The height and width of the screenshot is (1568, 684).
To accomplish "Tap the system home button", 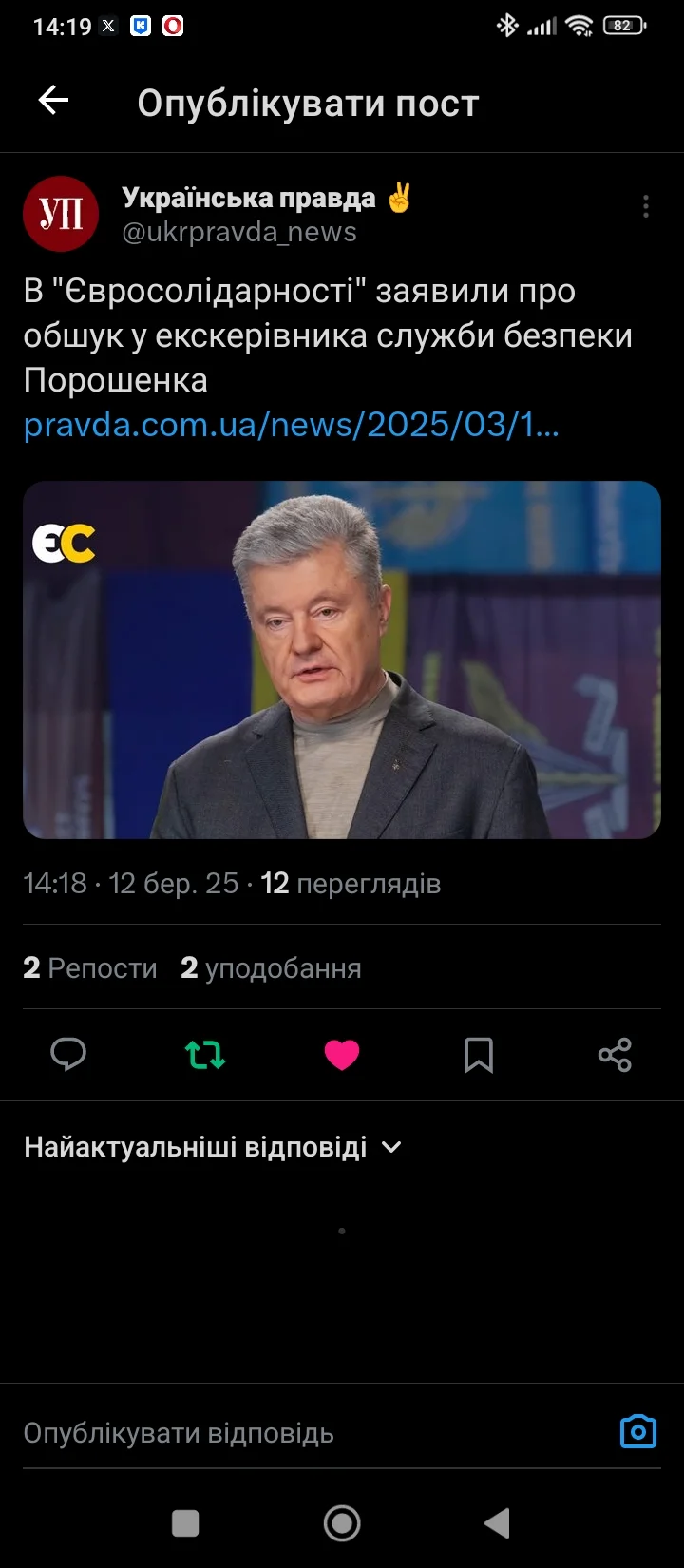I will pos(342,1523).
